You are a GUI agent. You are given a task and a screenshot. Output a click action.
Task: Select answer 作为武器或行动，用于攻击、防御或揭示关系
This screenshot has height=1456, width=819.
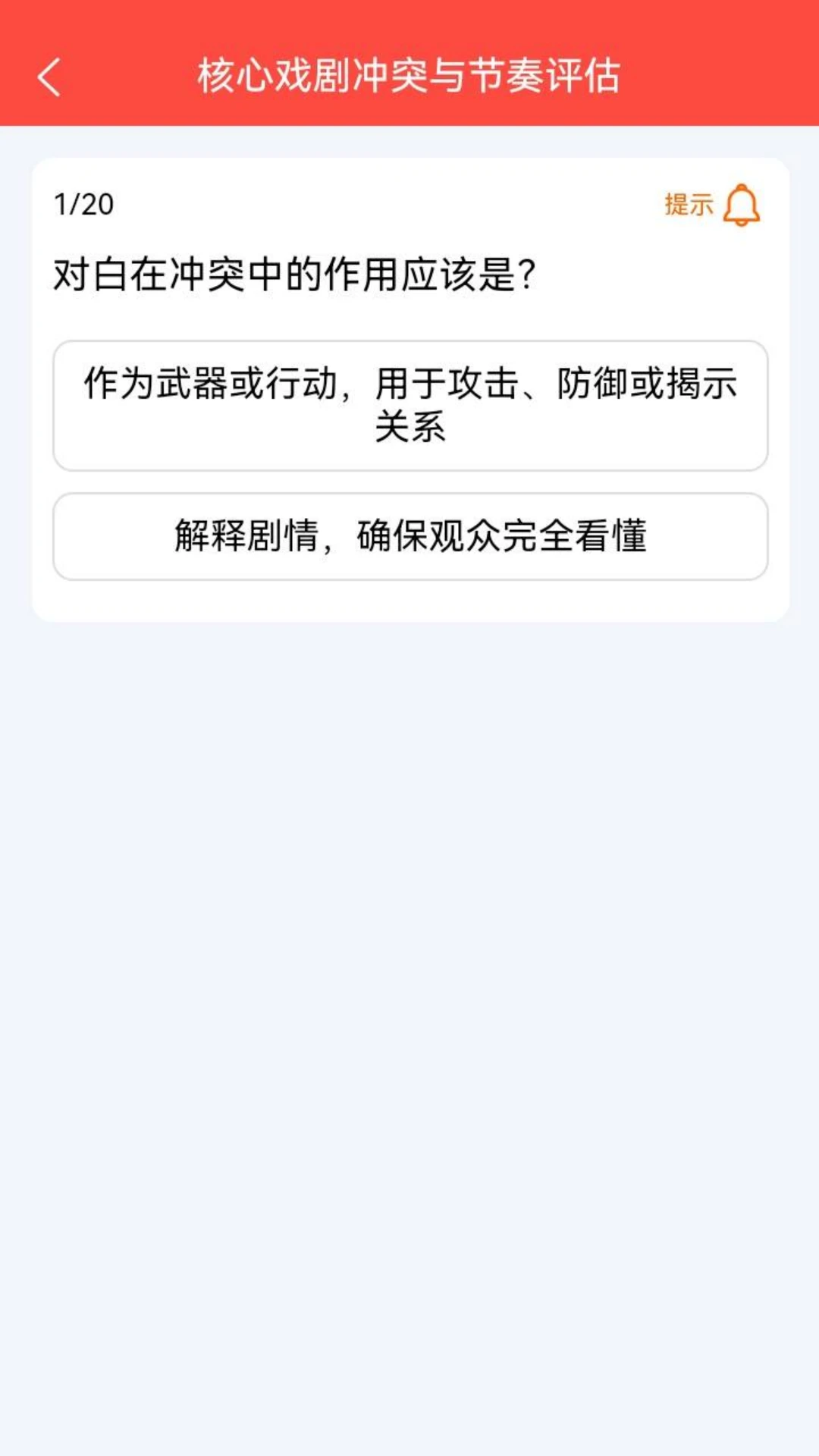click(410, 406)
